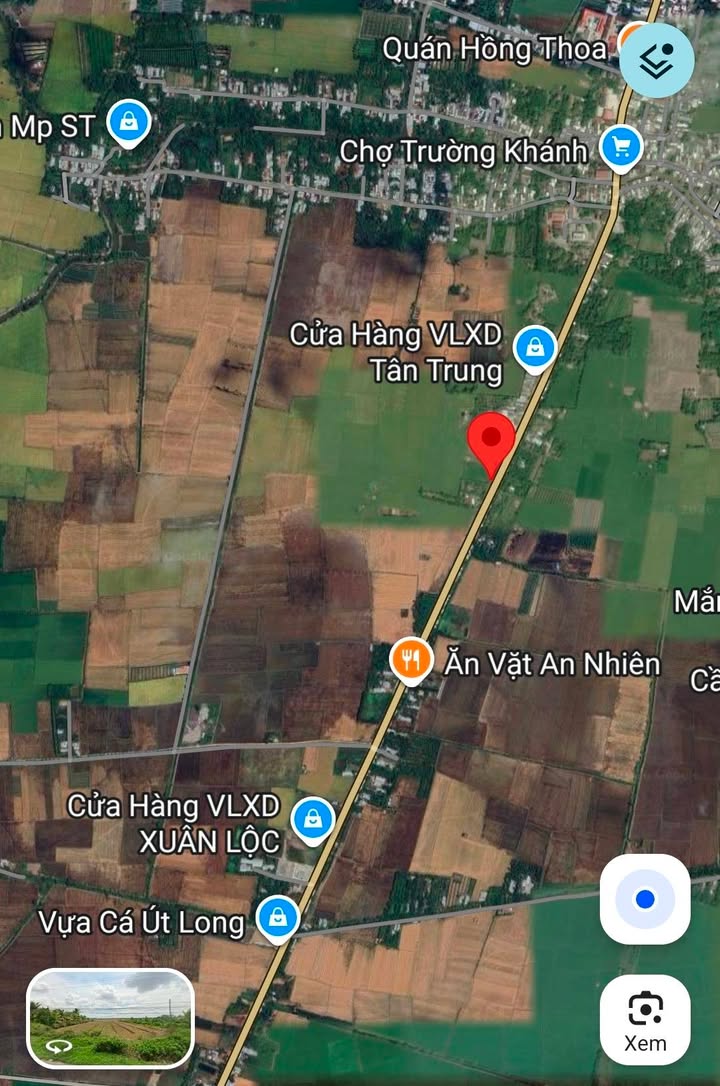This screenshot has height=1086, width=720.
Task: Open Cửa Hàng VLXD XUÂN LỘC marker
Action: tap(314, 818)
